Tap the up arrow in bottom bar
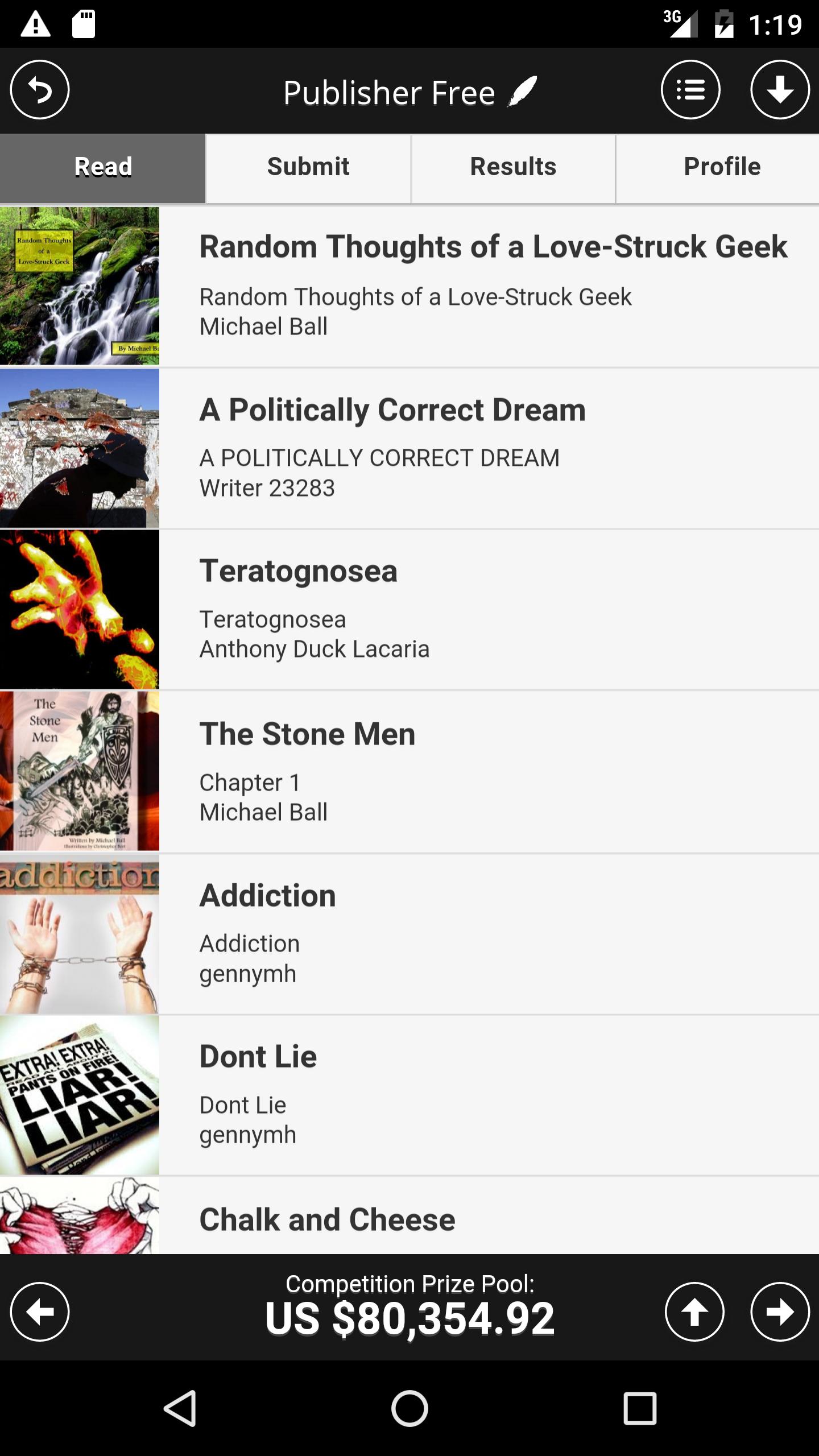Screen dimensions: 819x1456 click(x=694, y=1312)
